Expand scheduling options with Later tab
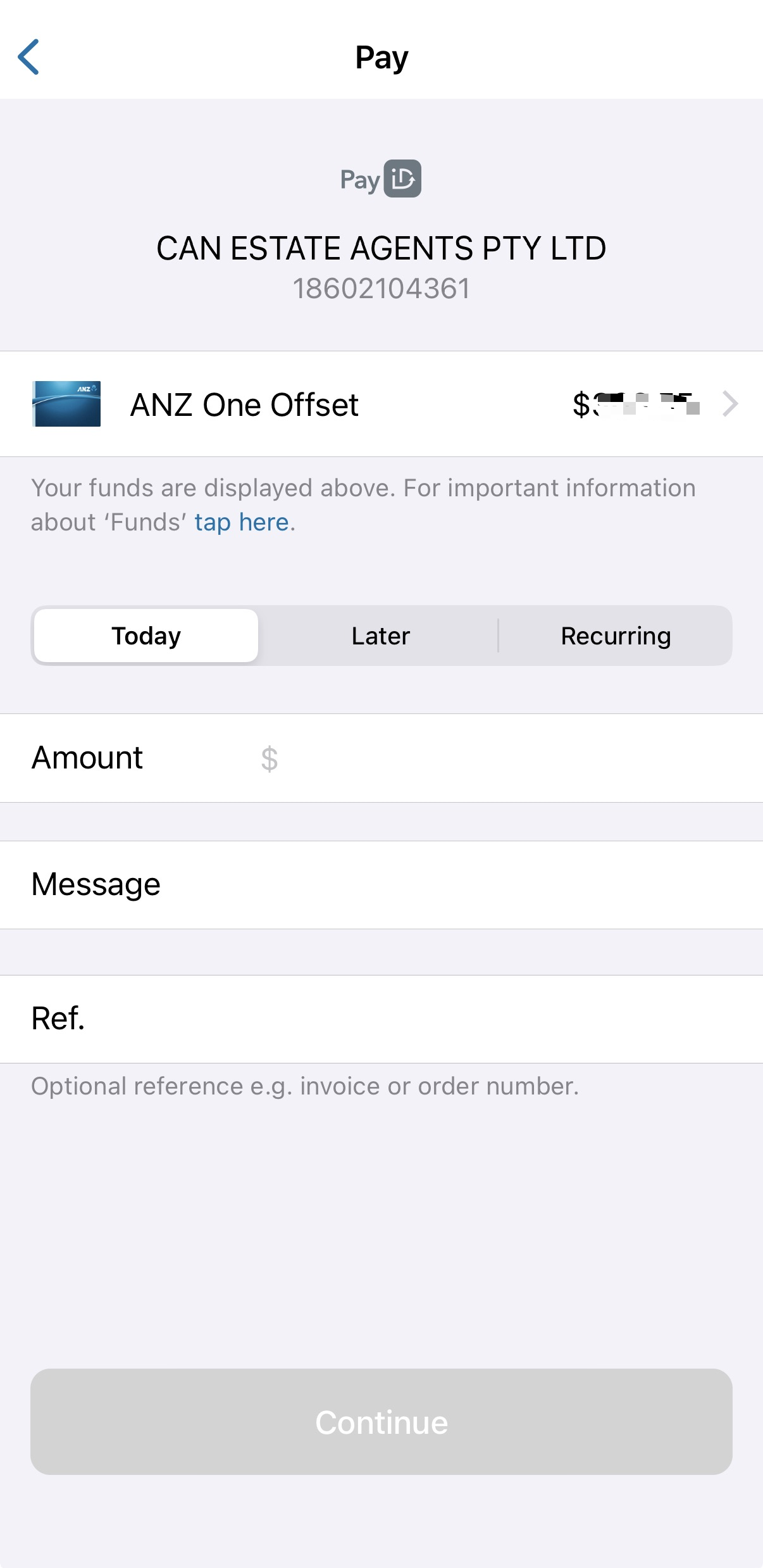This screenshot has height=1568, width=763. (x=380, y=635)
